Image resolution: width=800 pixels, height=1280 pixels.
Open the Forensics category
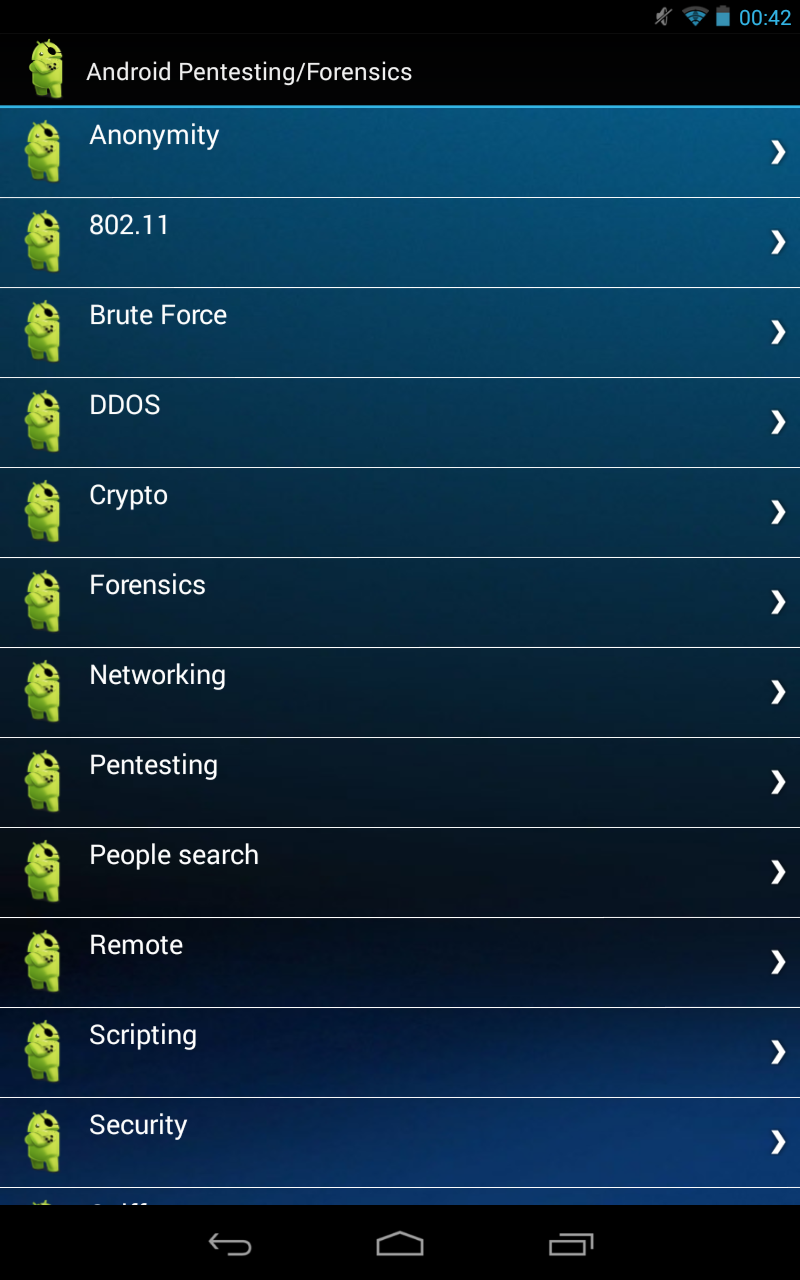click(400, 602)
